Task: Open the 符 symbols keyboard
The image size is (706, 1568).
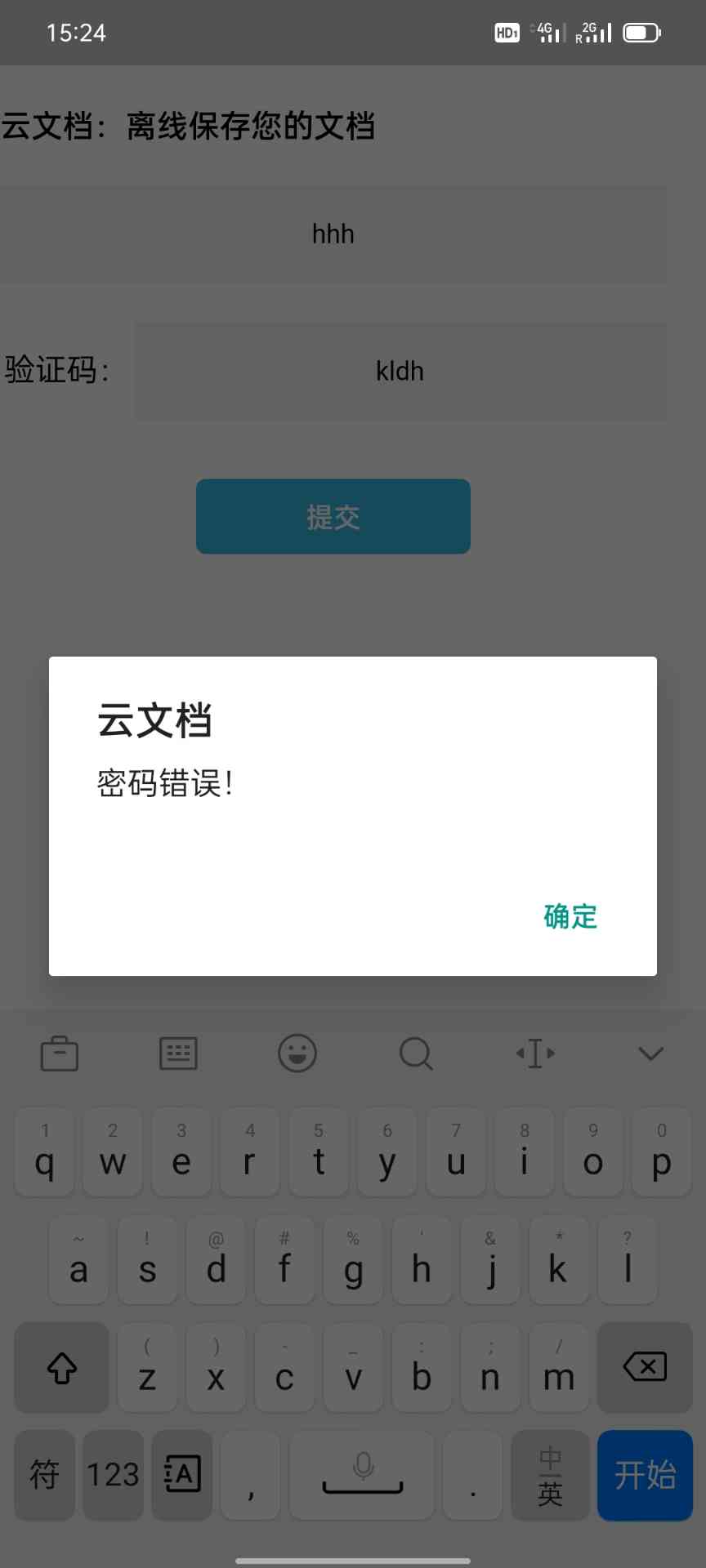Action: [44, 1475]
